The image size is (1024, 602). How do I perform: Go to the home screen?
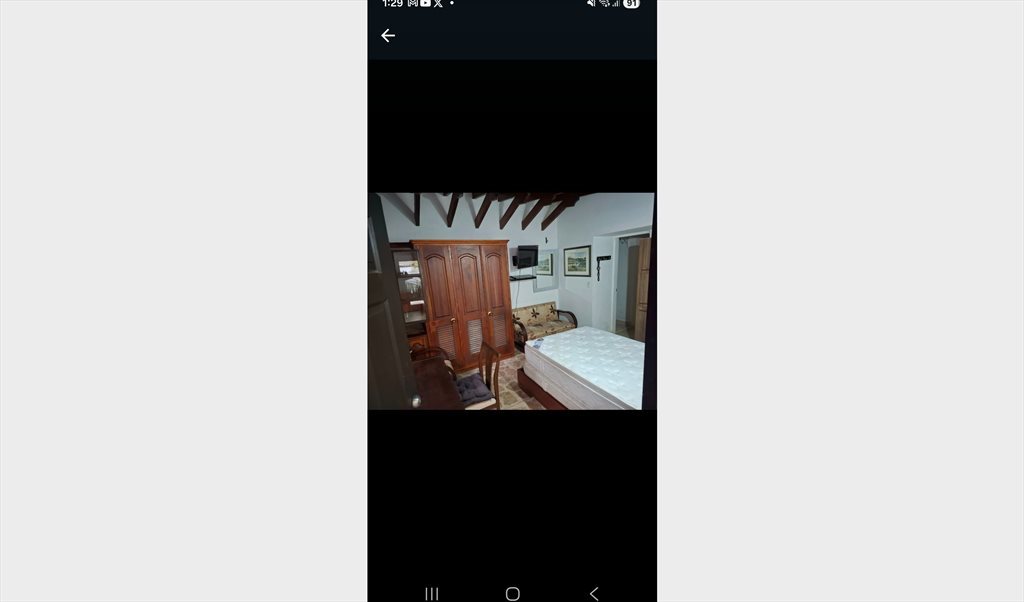(x=512, y=593)
